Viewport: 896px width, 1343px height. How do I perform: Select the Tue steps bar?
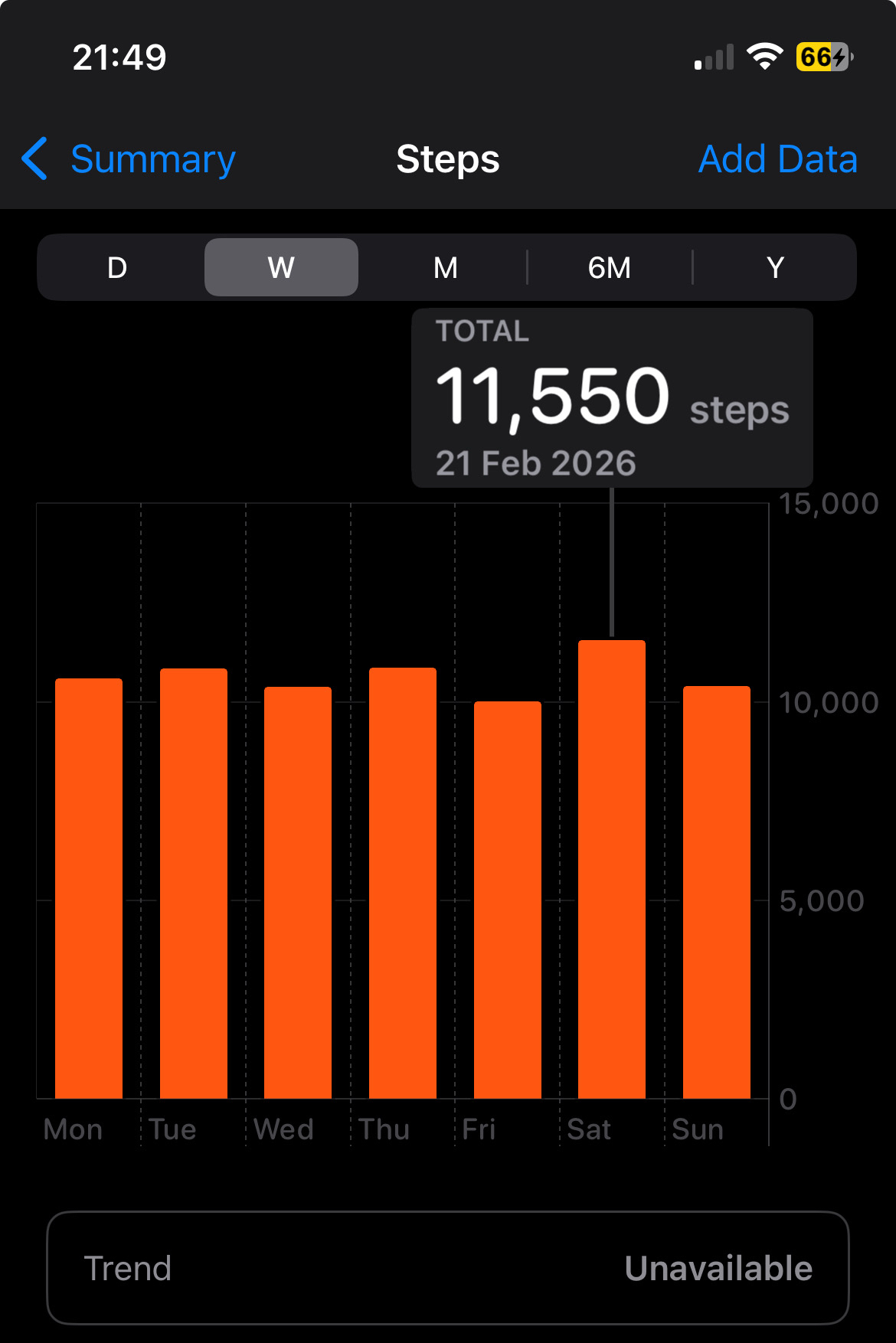[194, 884]
